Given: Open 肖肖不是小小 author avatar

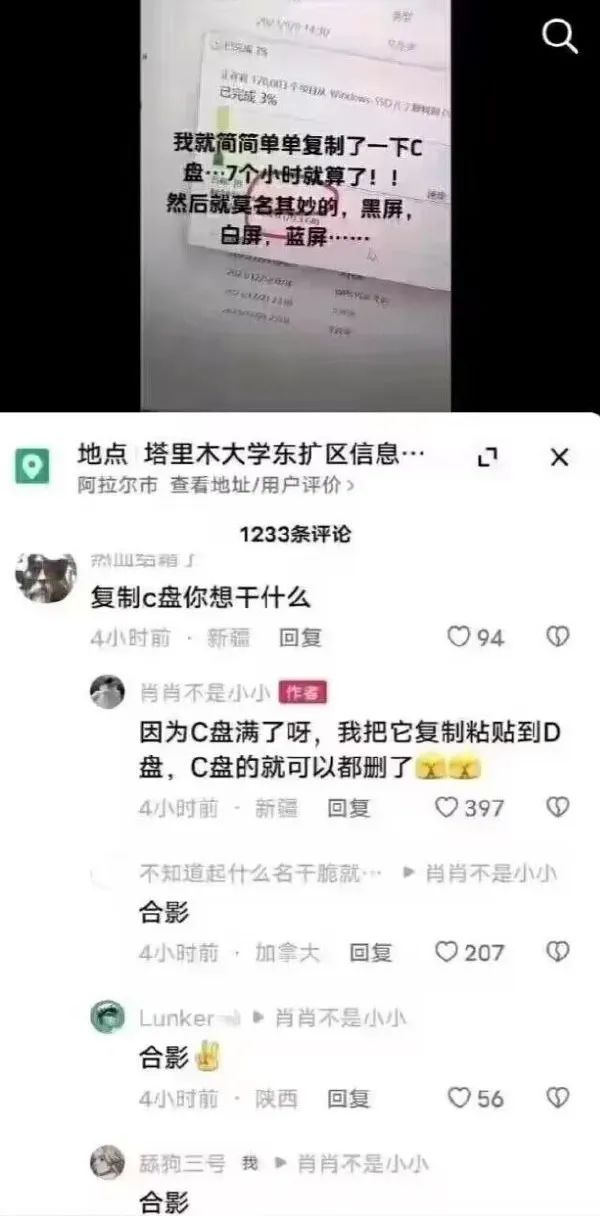Looking at the screenshot, I should click(x=107, y=691).
